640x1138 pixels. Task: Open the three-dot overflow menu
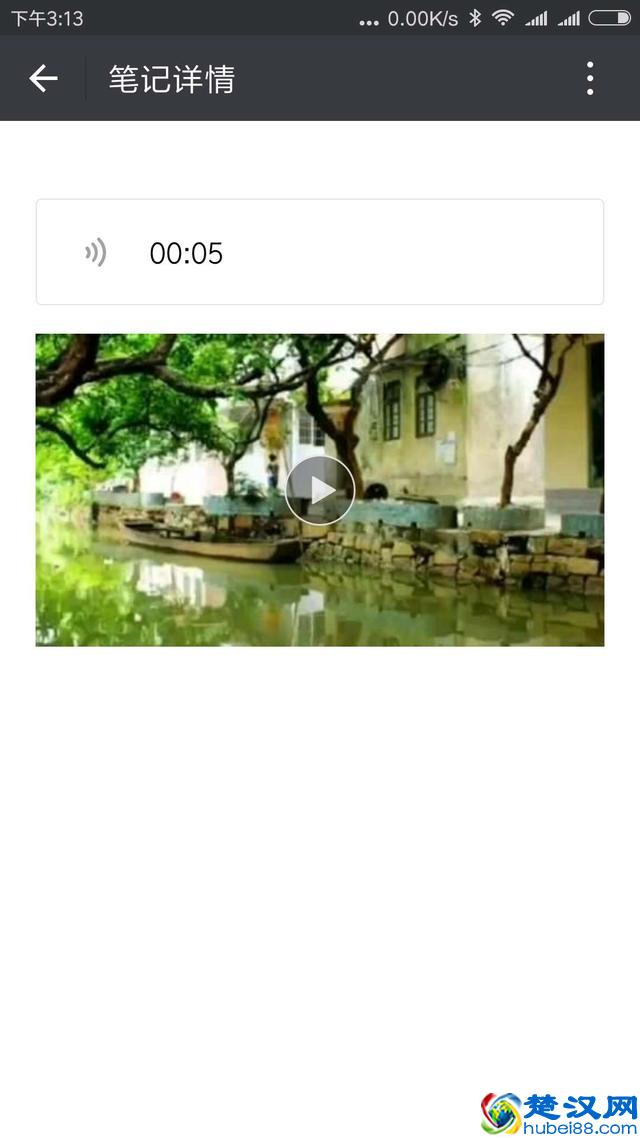tap(590, 78)
